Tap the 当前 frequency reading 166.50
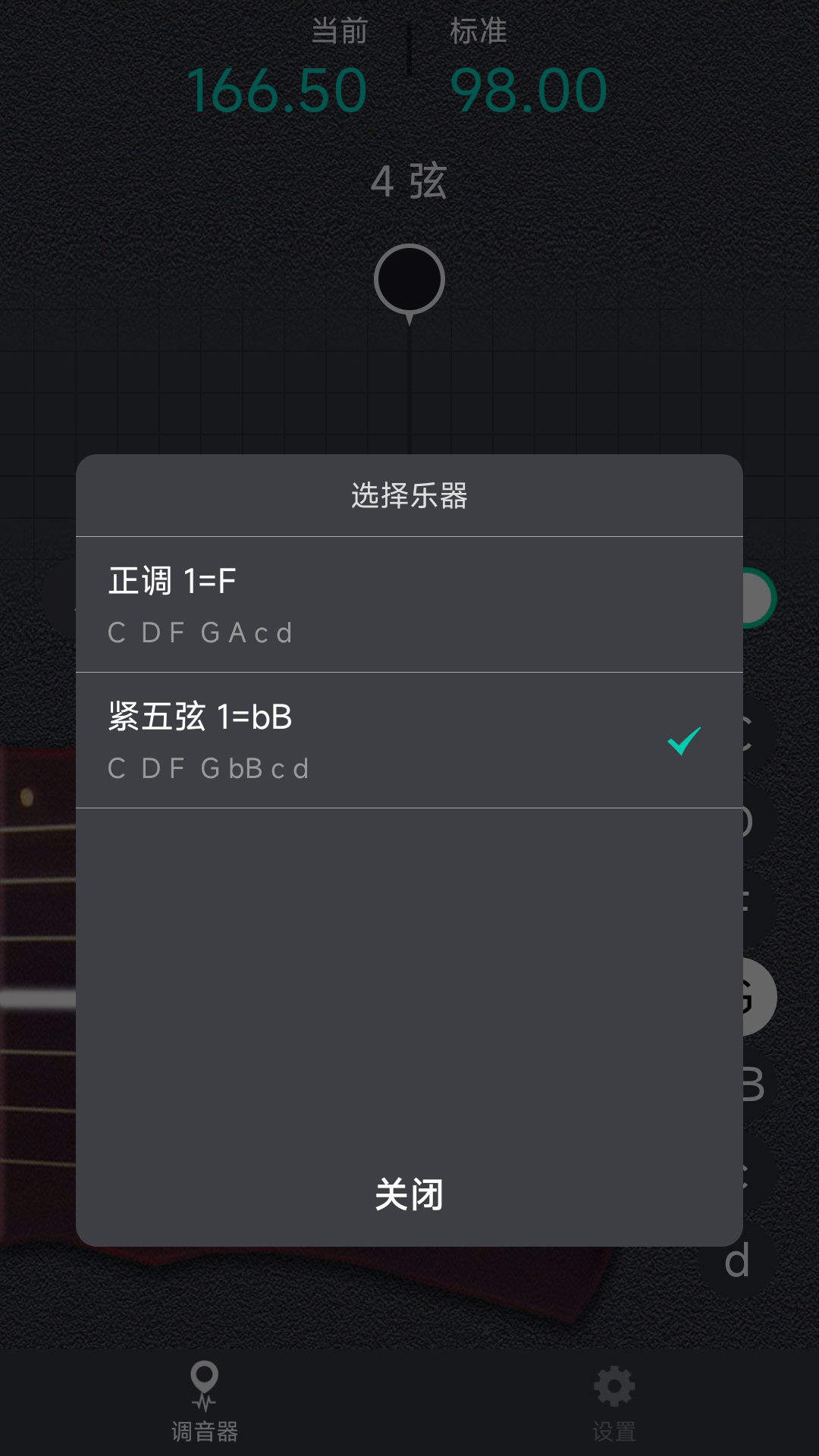The image size is (819, 1456). click(277, 89)
